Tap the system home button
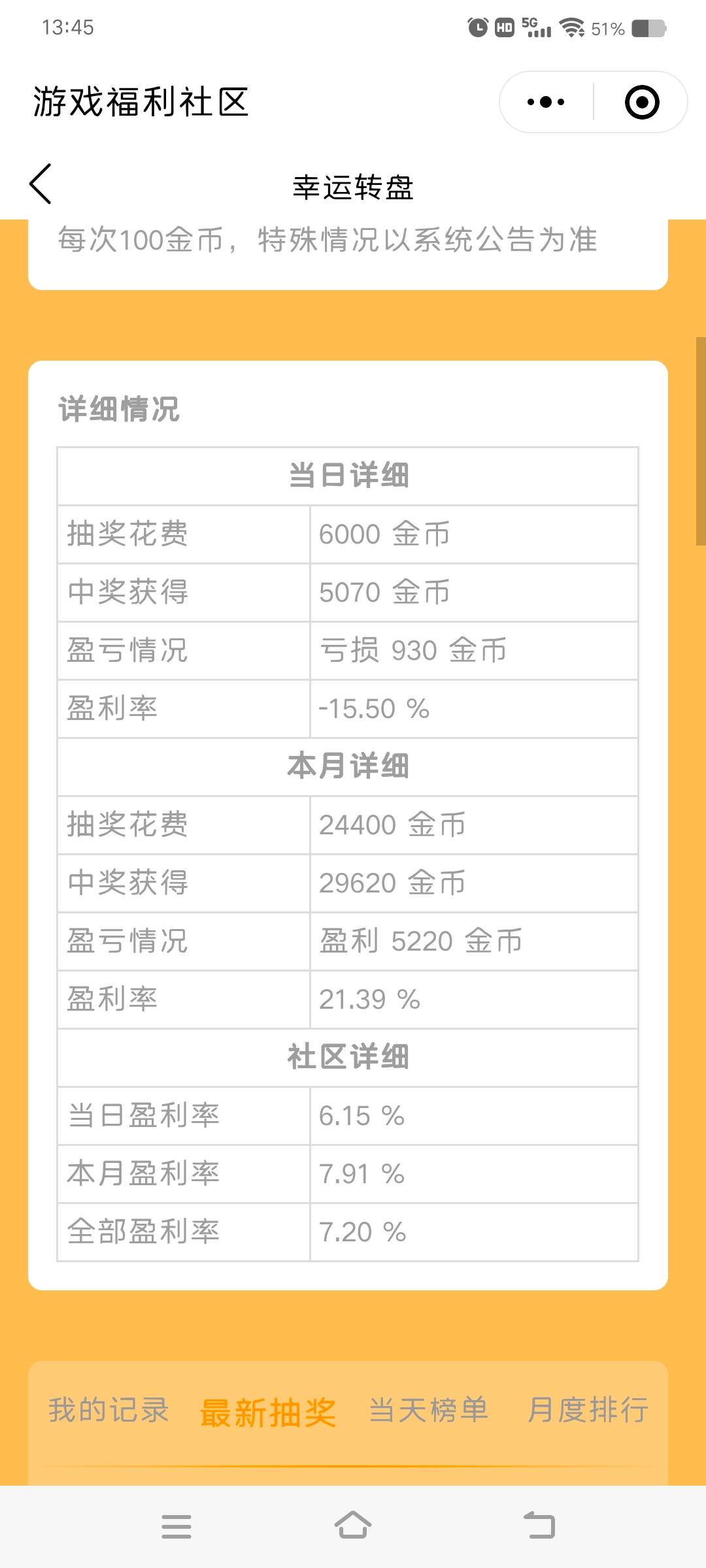 coord(353,1526)
